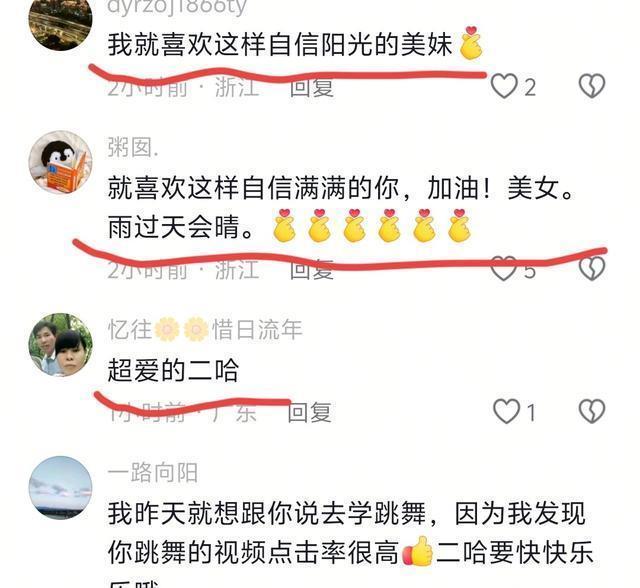Image resolution: width=640 pixels, height=588 pixels.
Task: Like the comment about 自信阳光的美妹
Action: (x=504, y=86)
